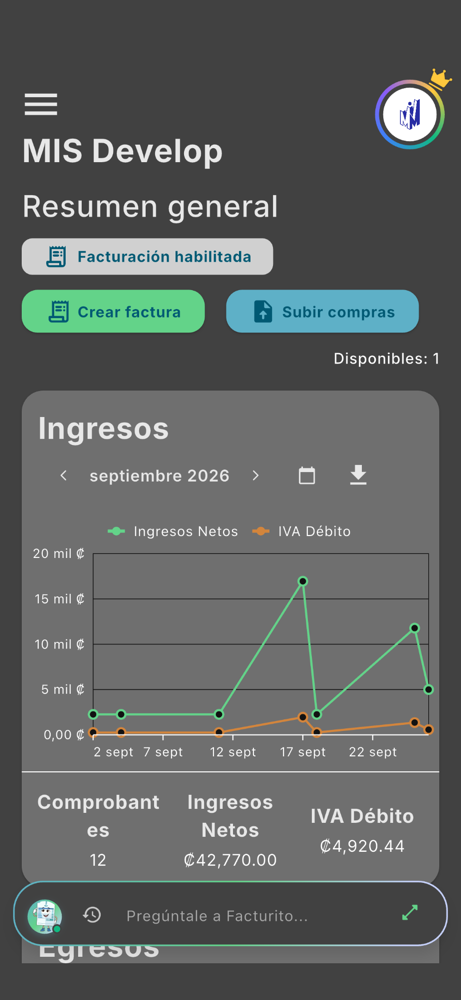Toggle the IVA Débito chart legend

tap(301, 531)
